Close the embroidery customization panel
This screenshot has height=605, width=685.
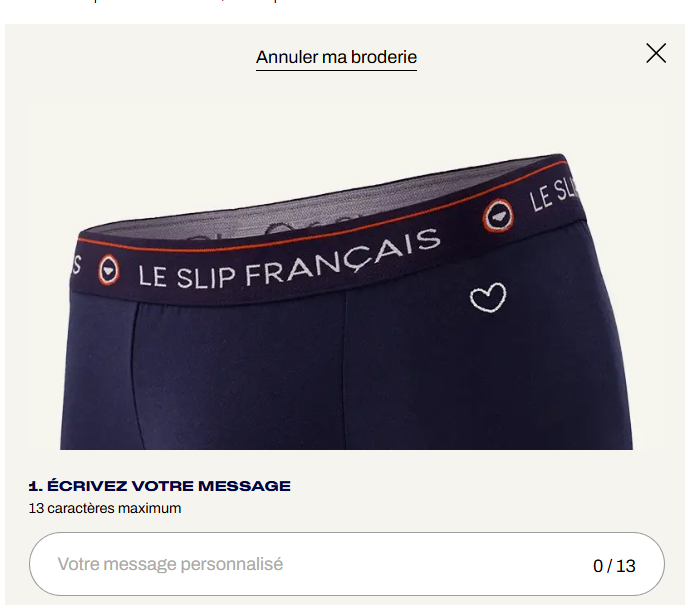click(x=656, y=54)
